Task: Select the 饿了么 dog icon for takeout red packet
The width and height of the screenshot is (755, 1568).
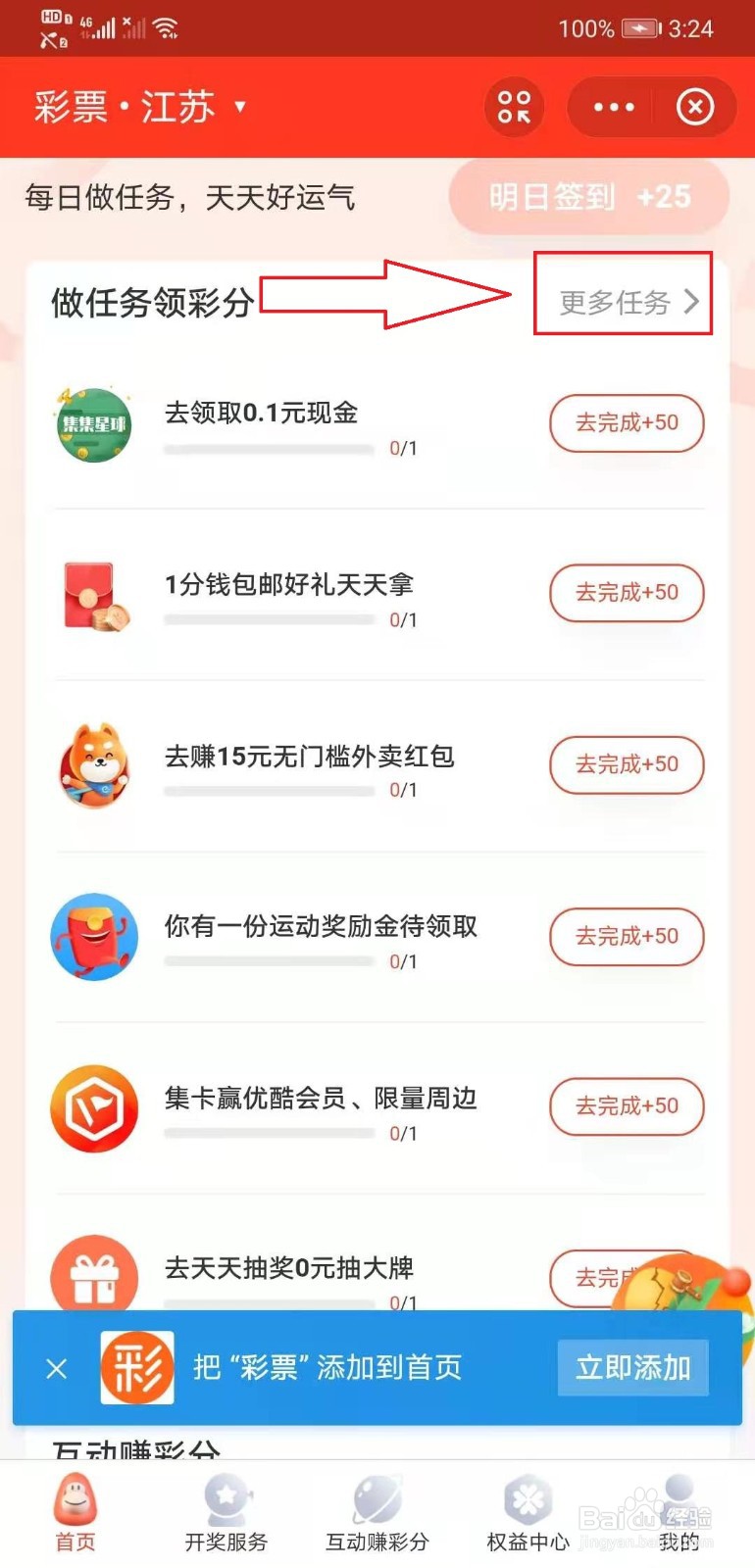Action: point(94,765)
